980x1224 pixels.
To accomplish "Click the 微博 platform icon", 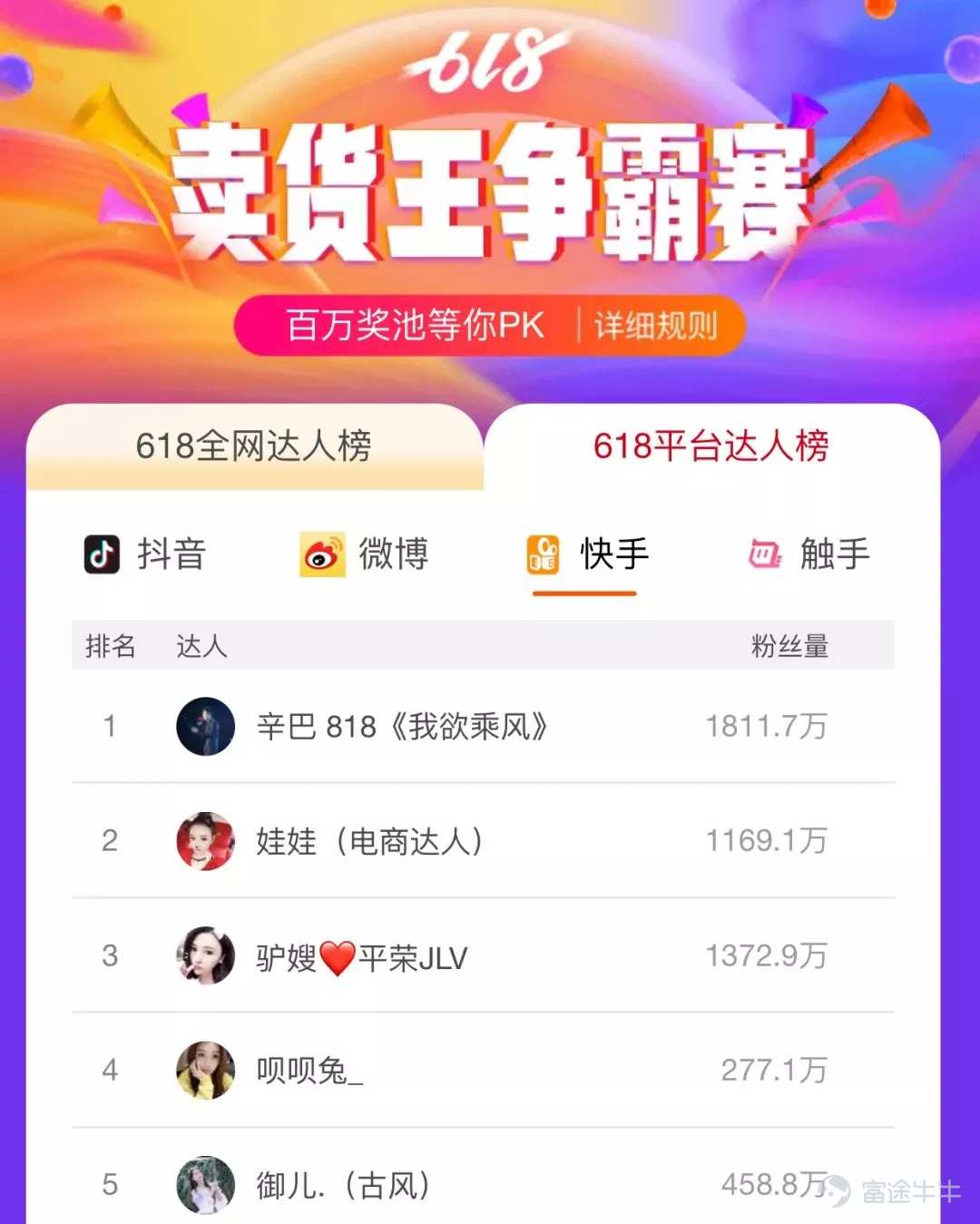I will [322, 555].
